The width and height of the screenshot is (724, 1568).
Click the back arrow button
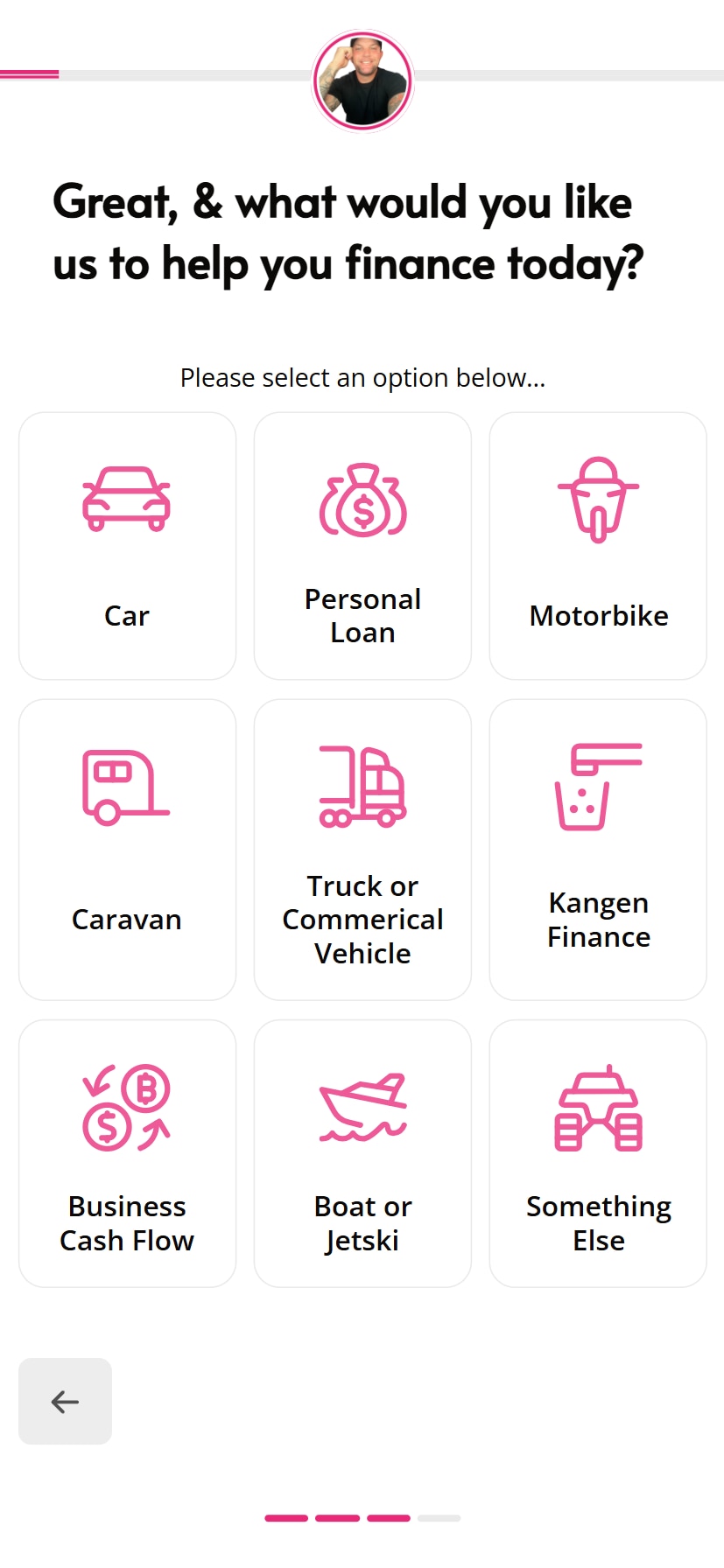point(64,1401)
